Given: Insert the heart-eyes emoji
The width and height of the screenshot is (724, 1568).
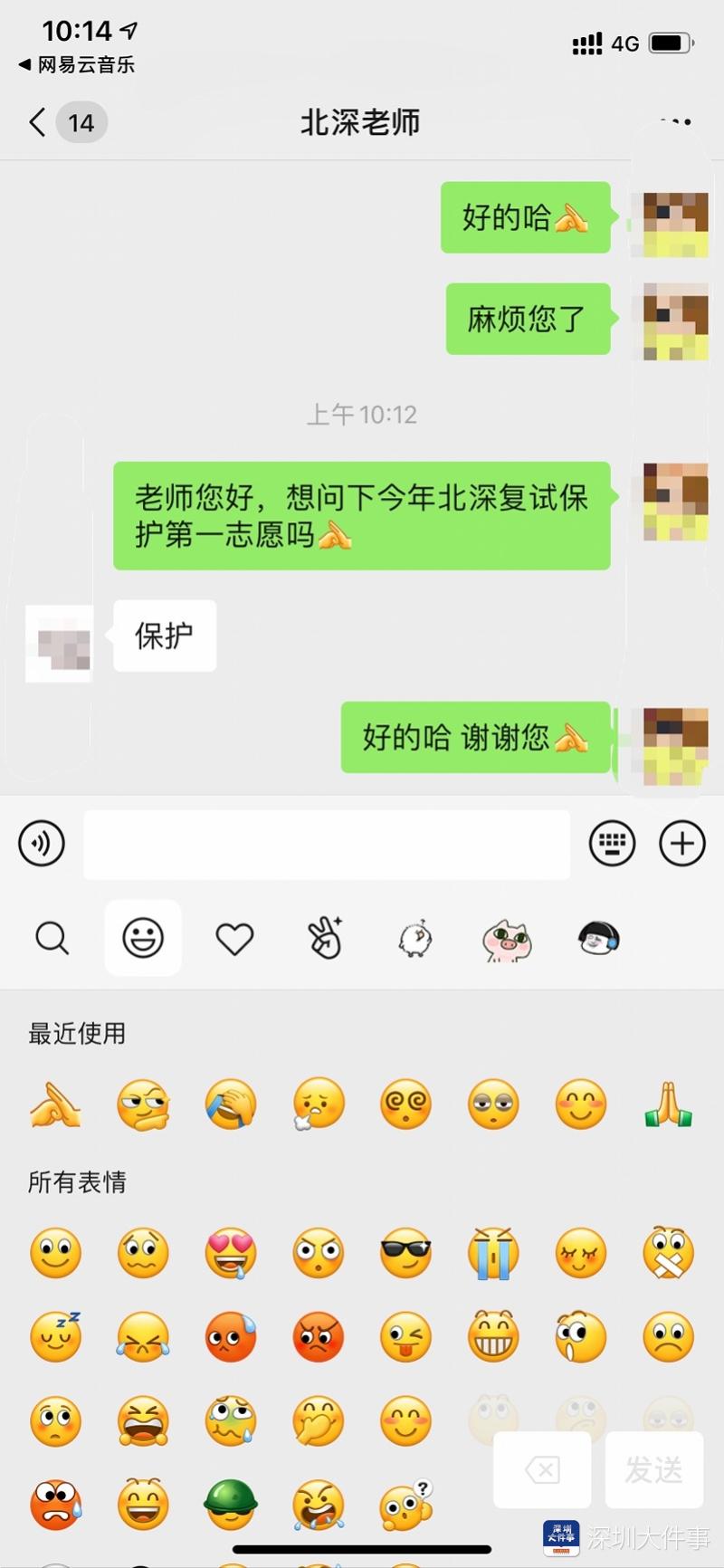Looking at the screenshot, I should pyautogui.click(x=231, y=1254).
